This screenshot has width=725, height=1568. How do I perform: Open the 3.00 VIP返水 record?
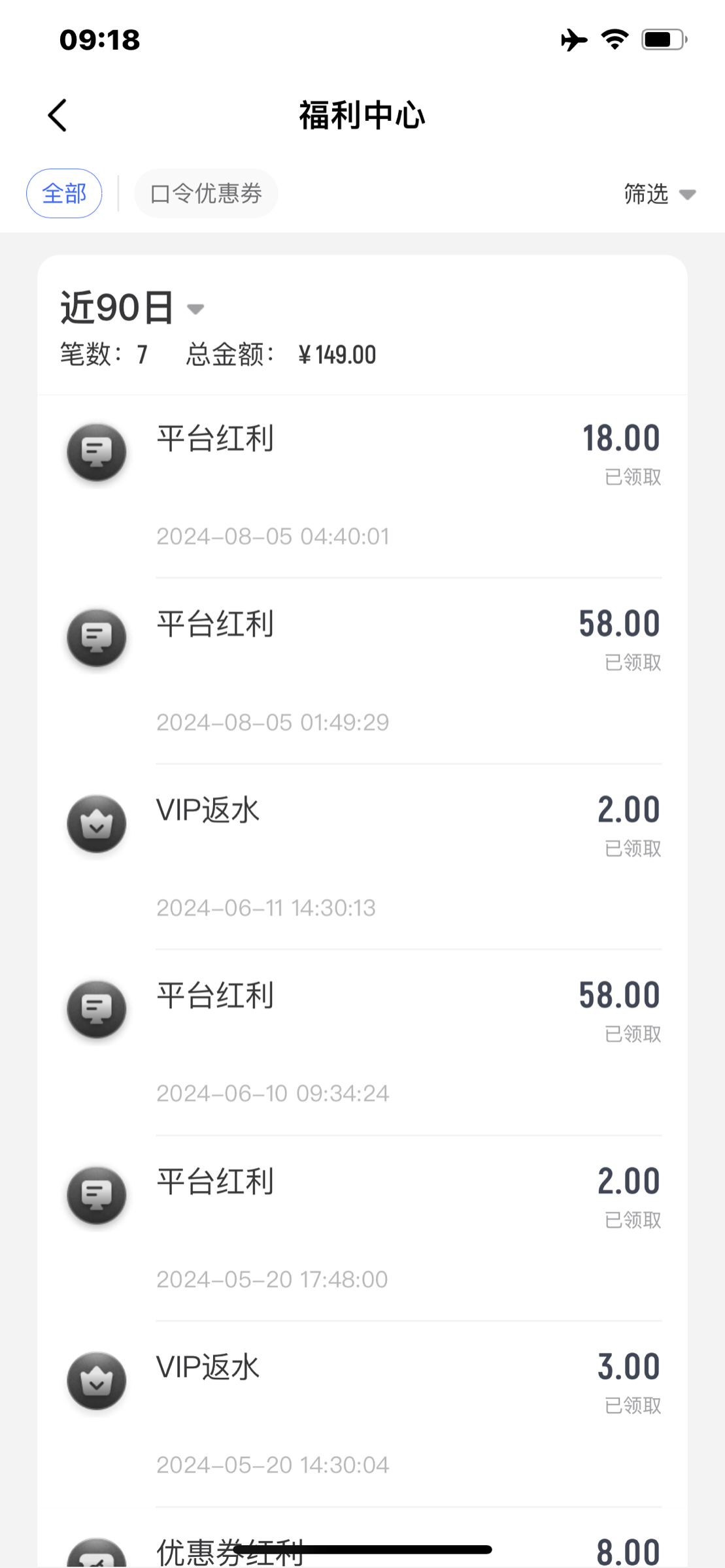[362, 1414]
